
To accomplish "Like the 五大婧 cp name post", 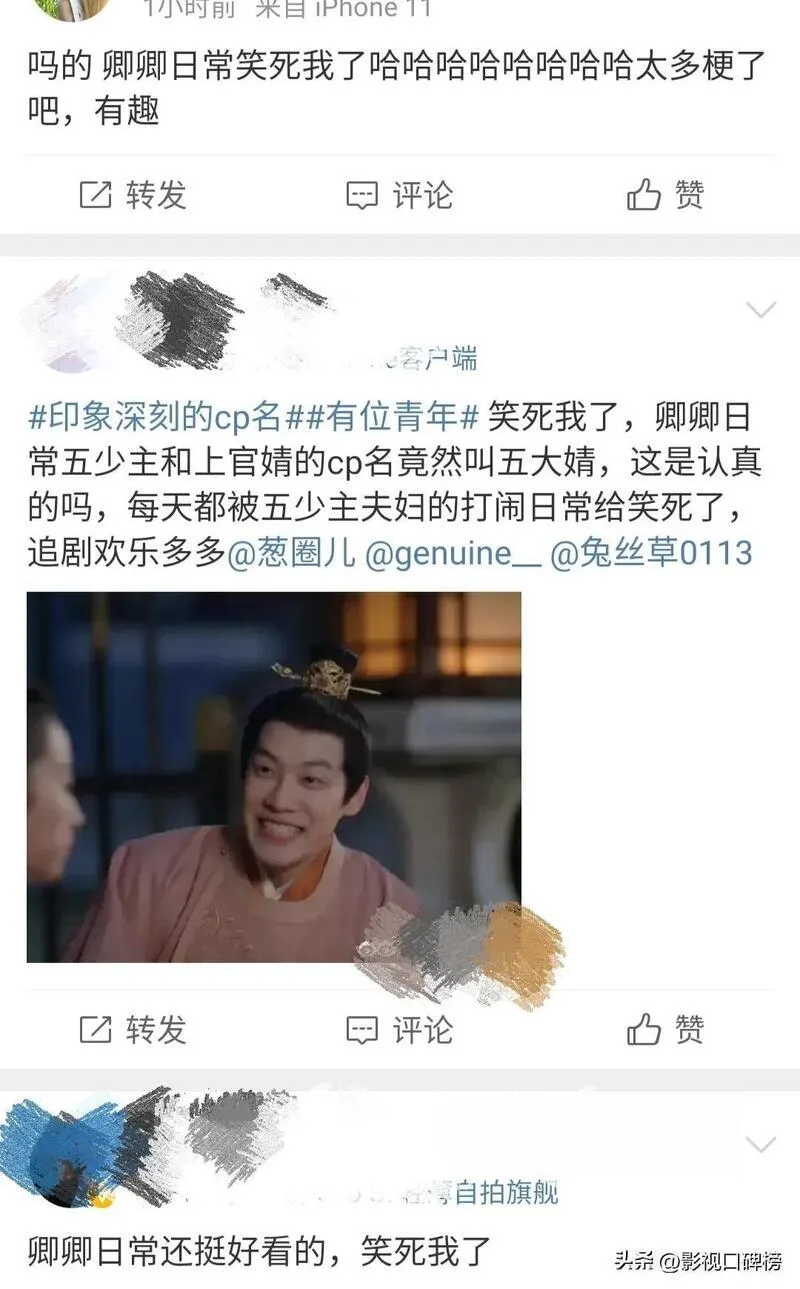I will [x=665, y=1029].
